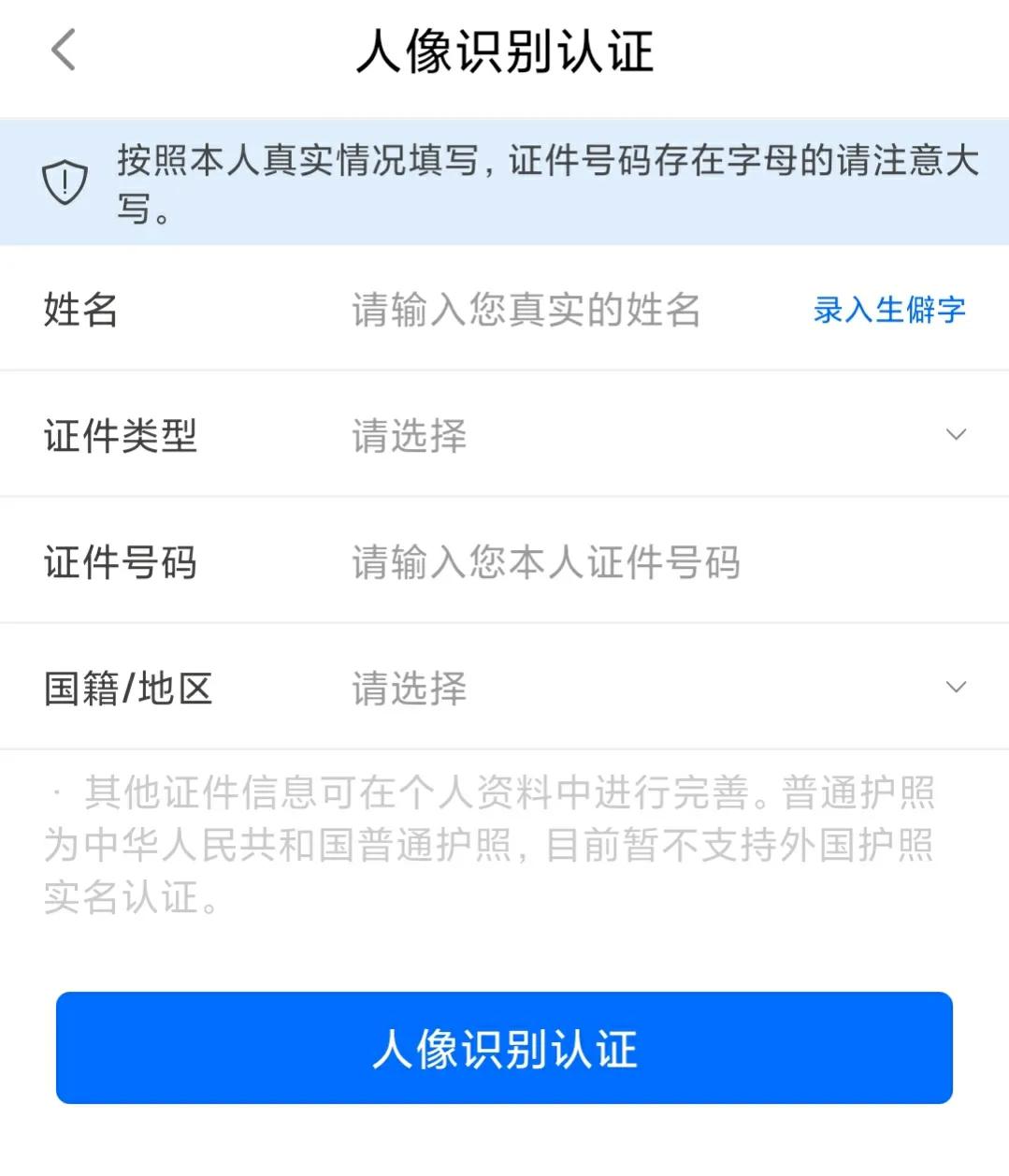Open 录入生僻字 to enter rare characters
This screenshot has width=1009, height=1176.
tap(888, 310)
